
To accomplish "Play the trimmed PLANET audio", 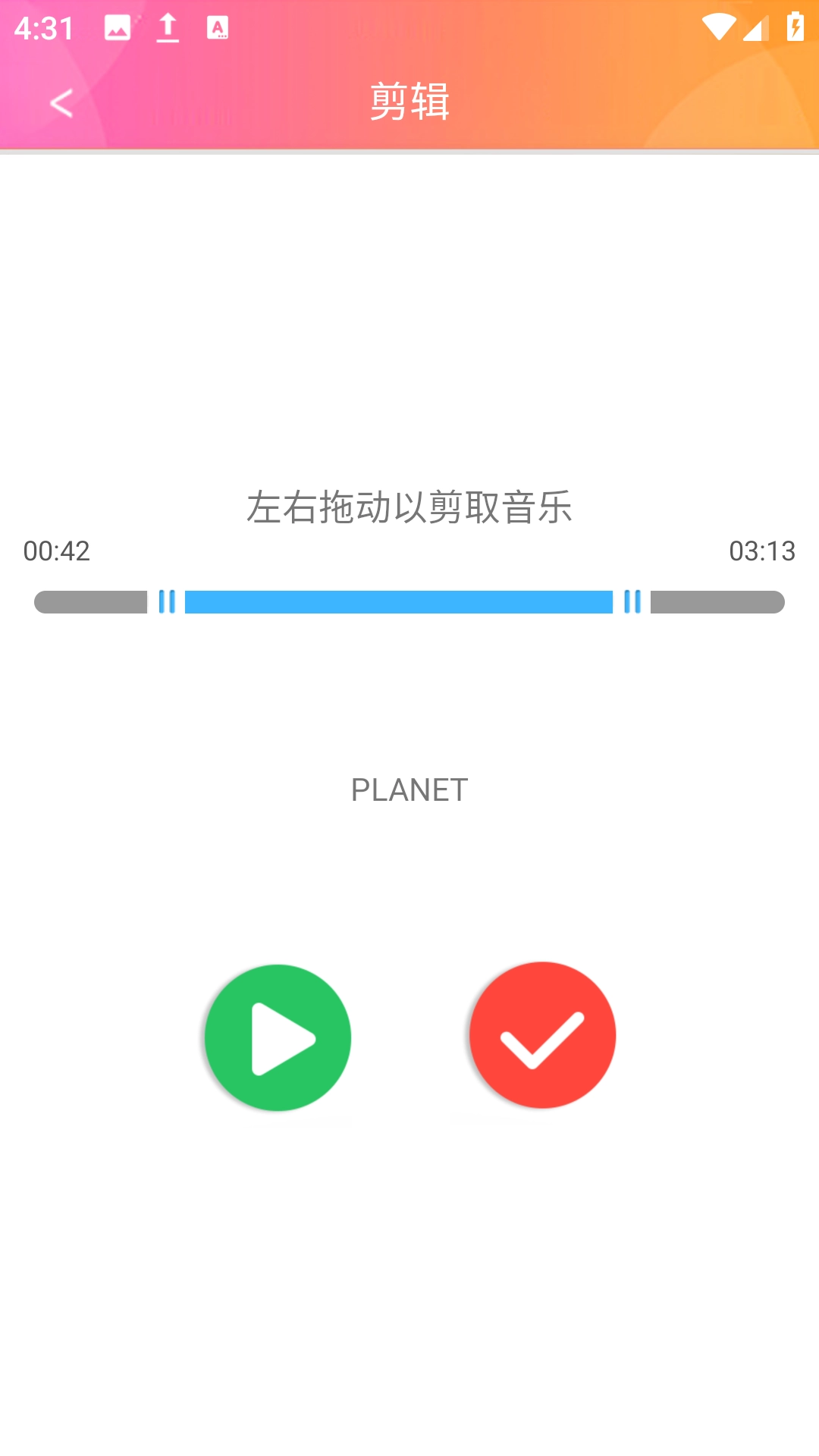I will coord(278,1037).
